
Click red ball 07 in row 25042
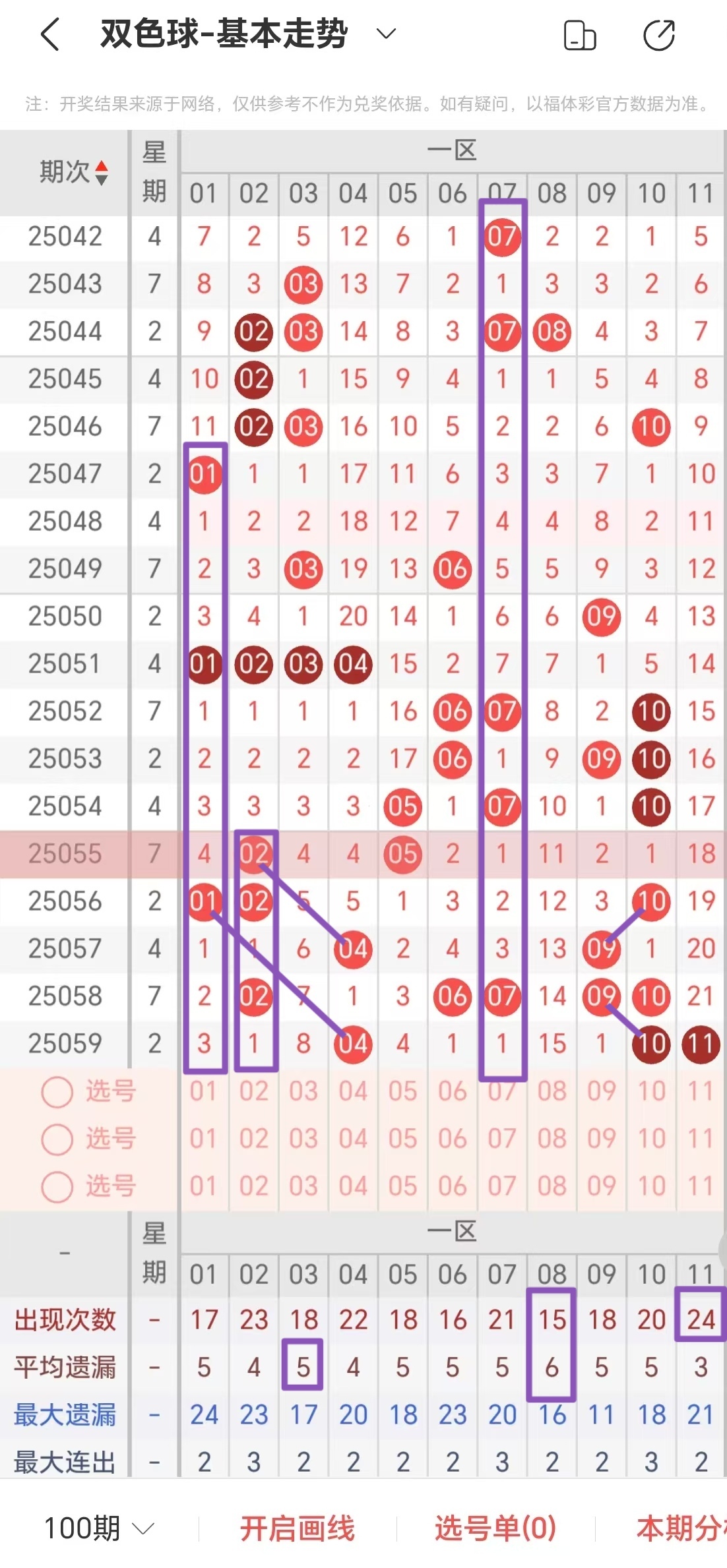point(502,237)
